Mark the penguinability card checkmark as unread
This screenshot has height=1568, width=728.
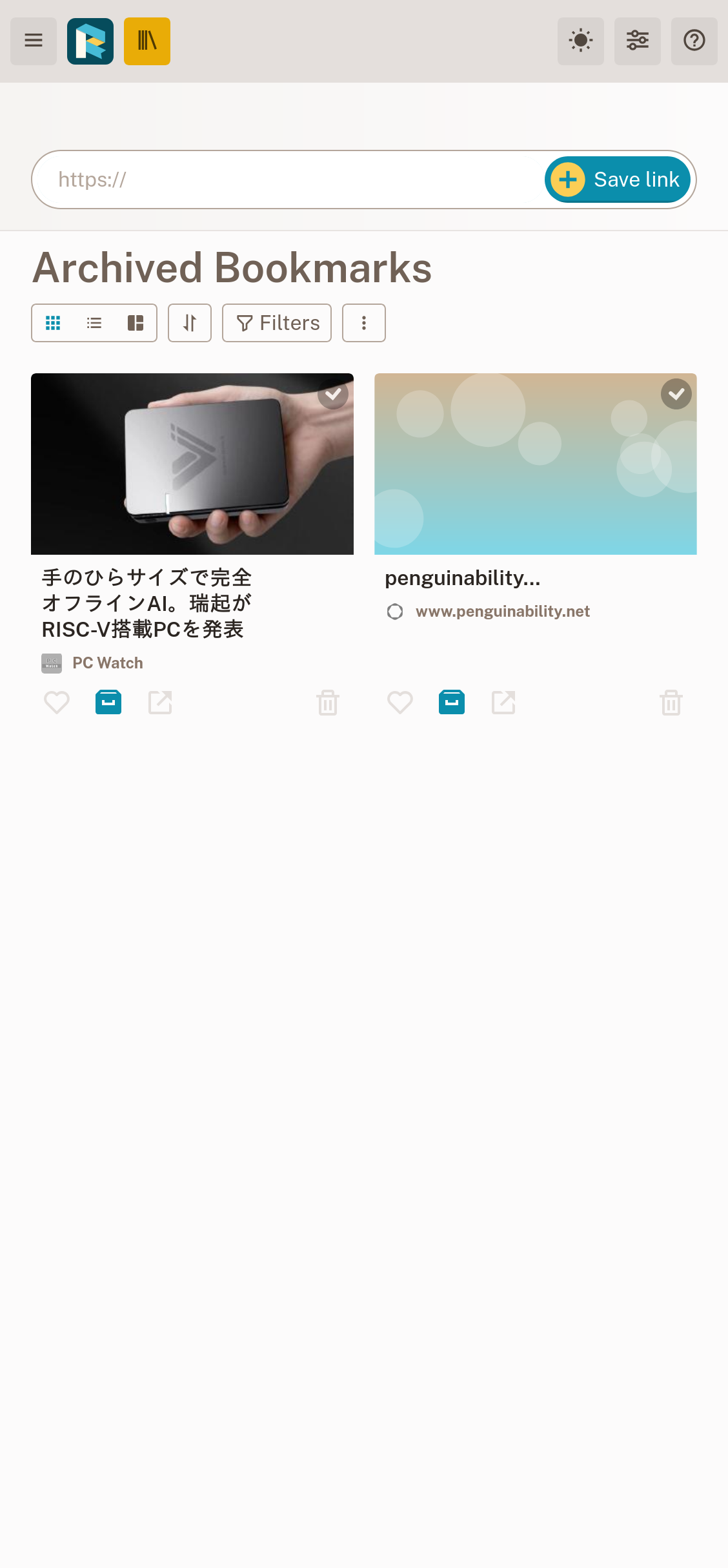click(676, 394)
